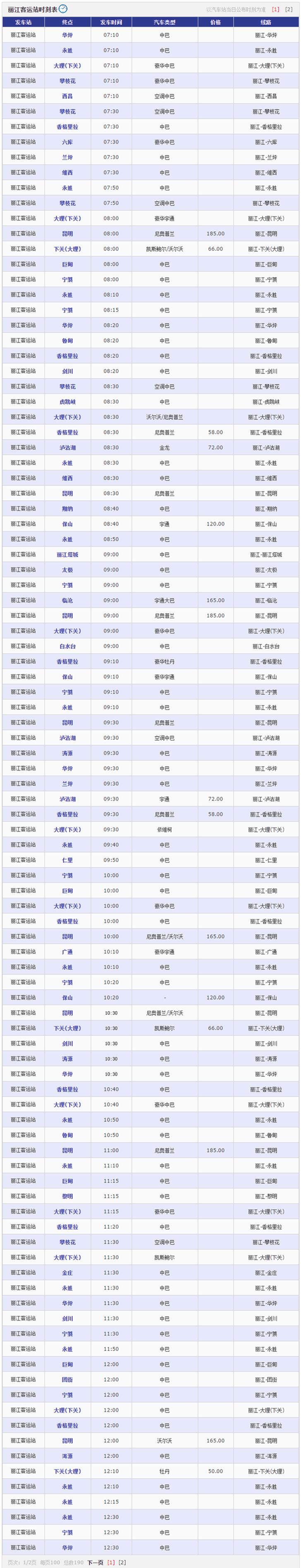View the 太极 destination link

67,570
